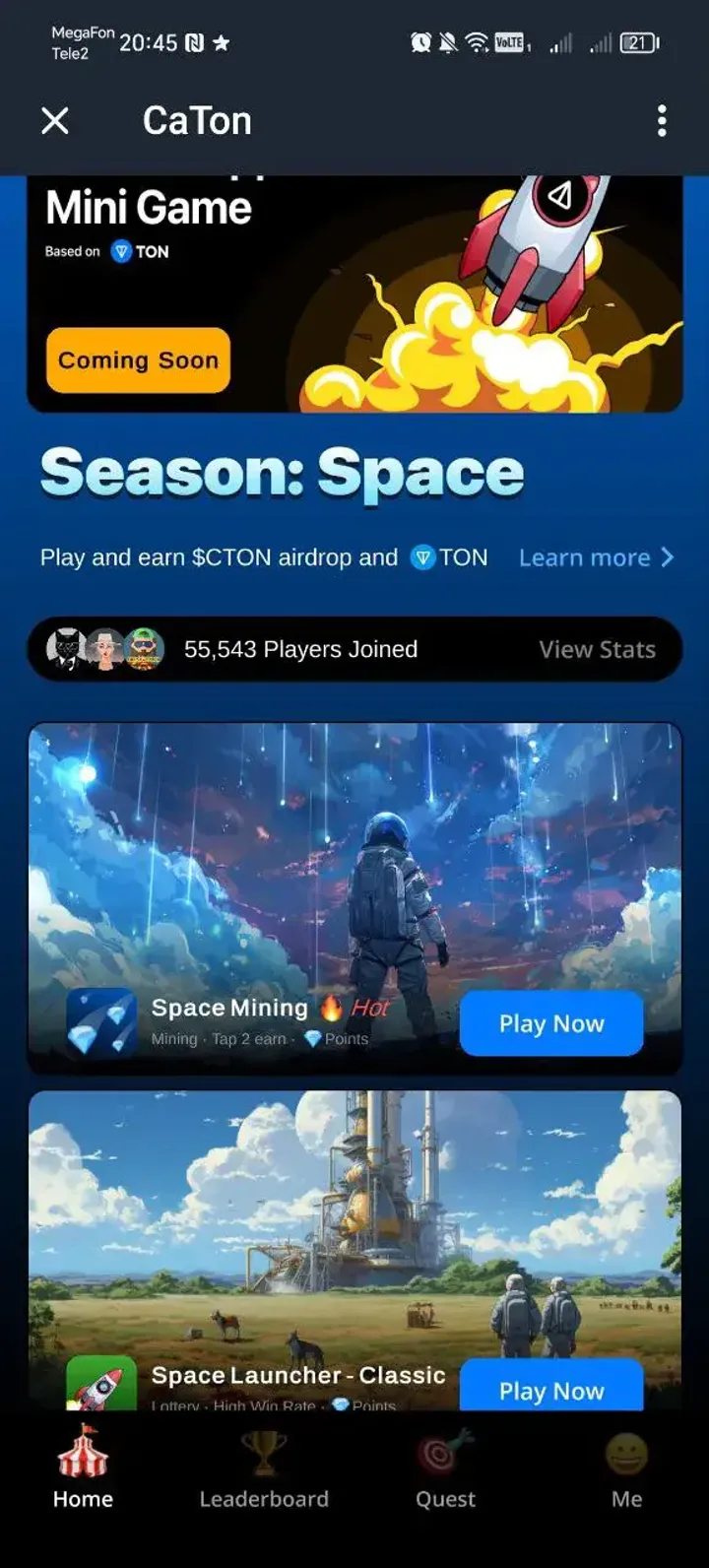
Task: Tap the TON coin icon beside $CTON text
Action: click(423, 557)
